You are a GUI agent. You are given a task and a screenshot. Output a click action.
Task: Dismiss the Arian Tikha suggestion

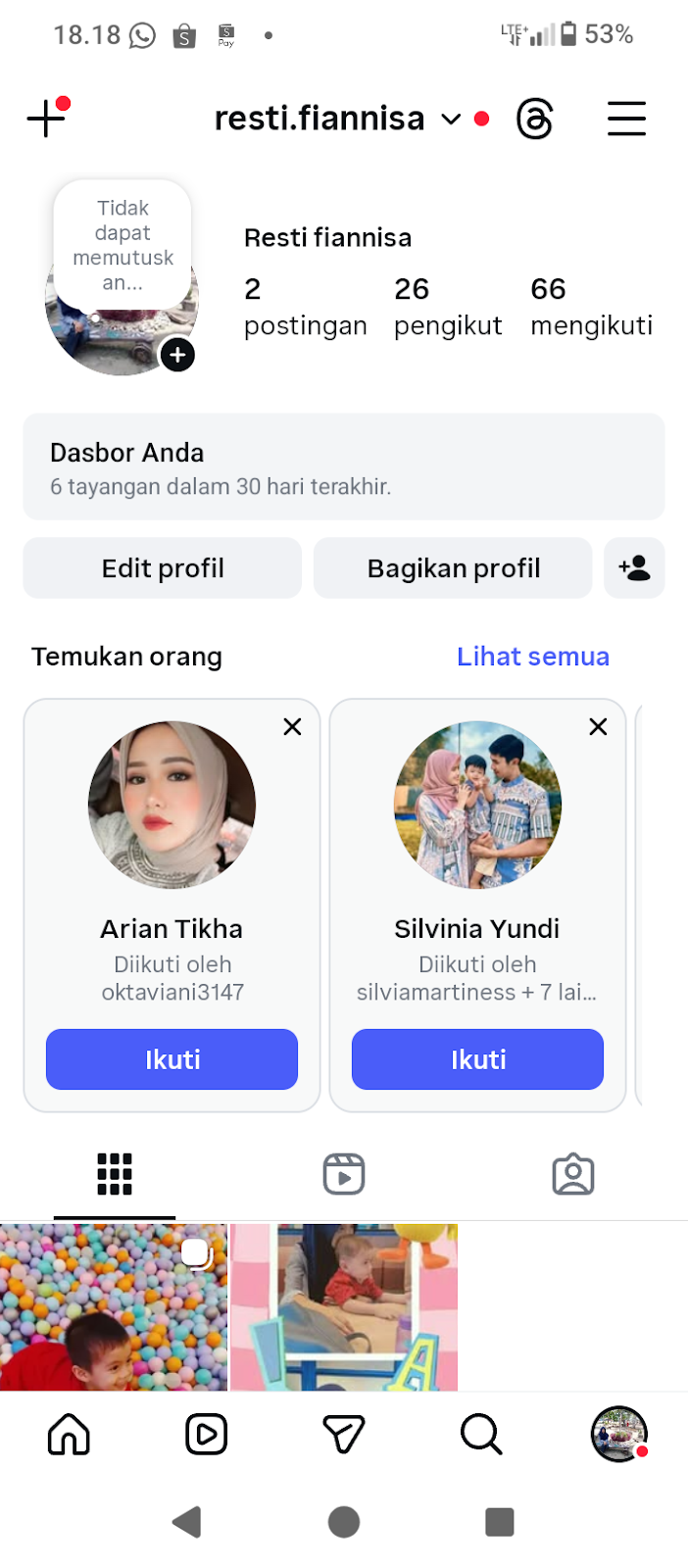292,727
